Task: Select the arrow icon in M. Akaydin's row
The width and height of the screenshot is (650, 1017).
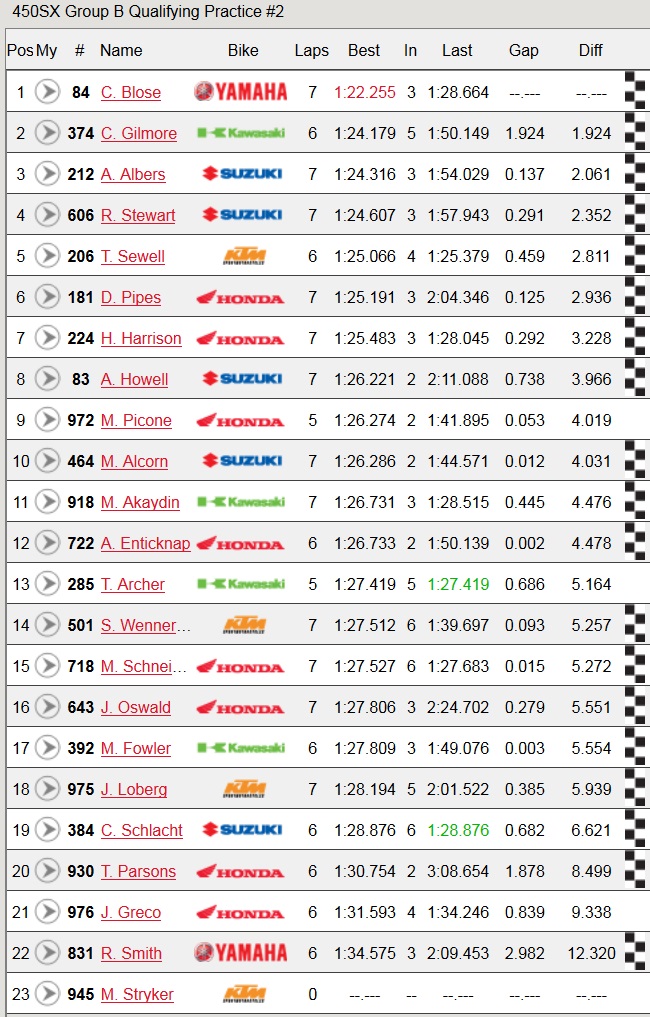Action: click(x=47, y=502)
